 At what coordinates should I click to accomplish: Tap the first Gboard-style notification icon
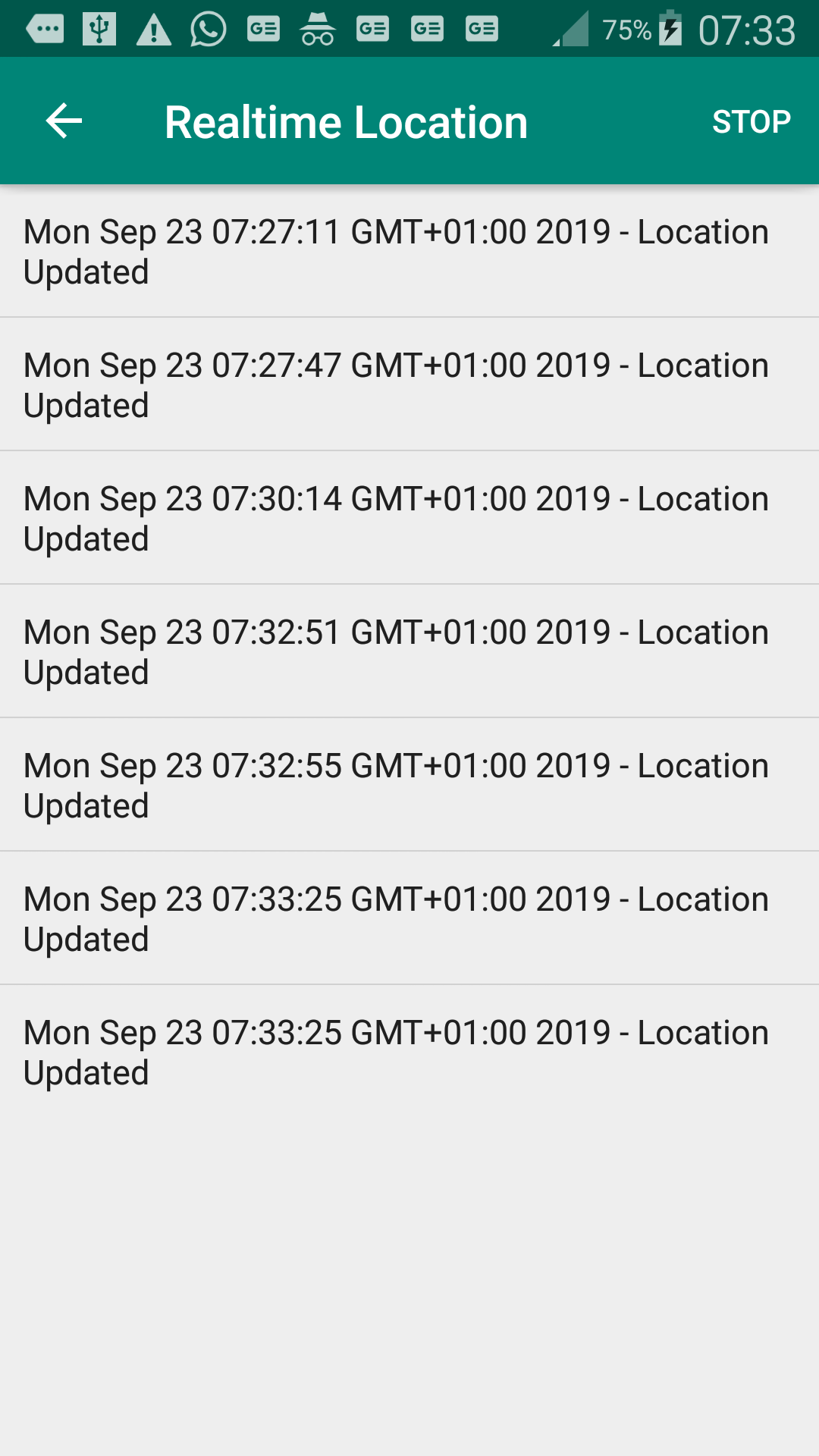[263, 29]
